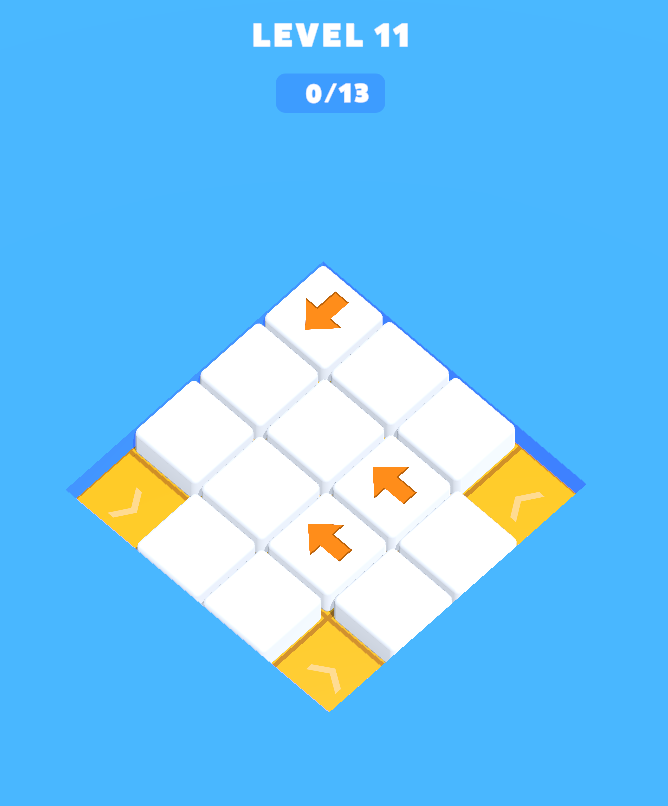The height and width of the screenshot is (806, 668).
Task: Tap the orange arrow tile pointing down-left
Action: (326, 312)
